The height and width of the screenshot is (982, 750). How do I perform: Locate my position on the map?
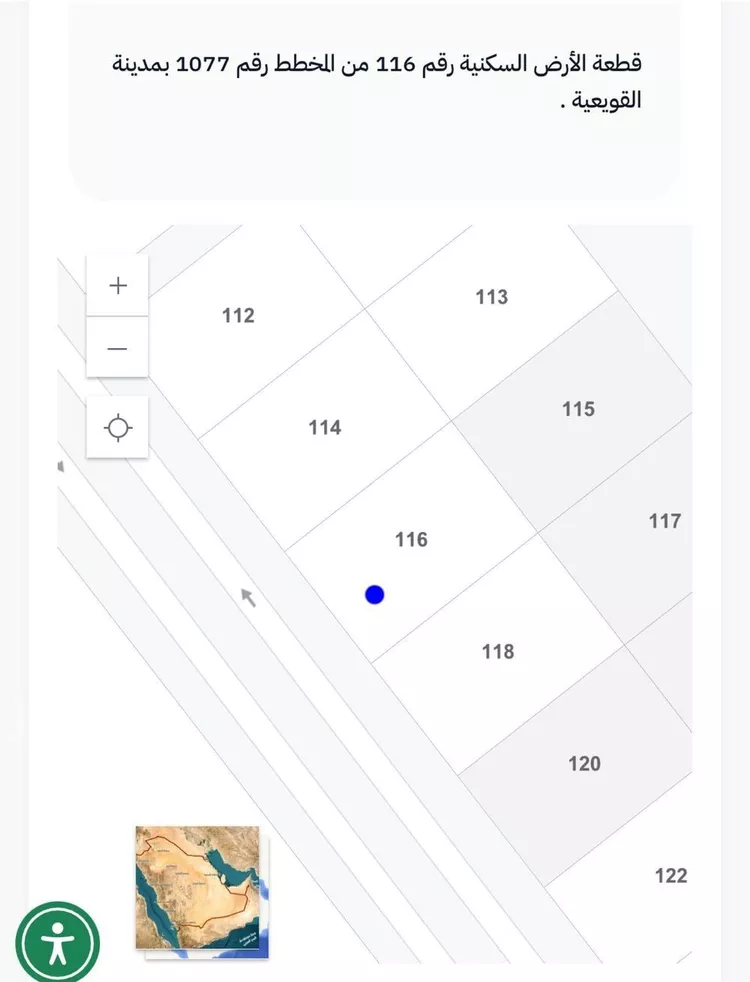tap(118, 428)
